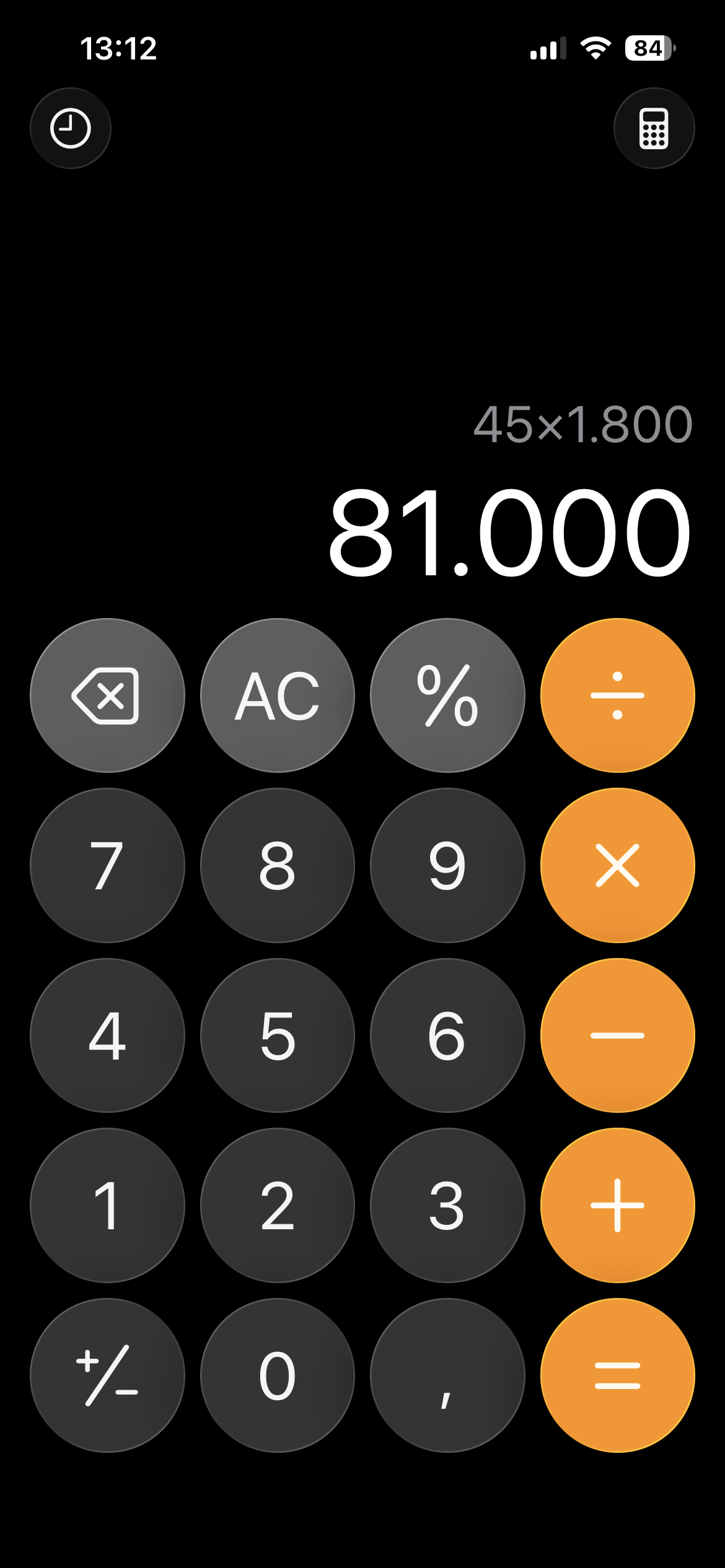
Task: Select the minus operator
Action: [617, 1035]
